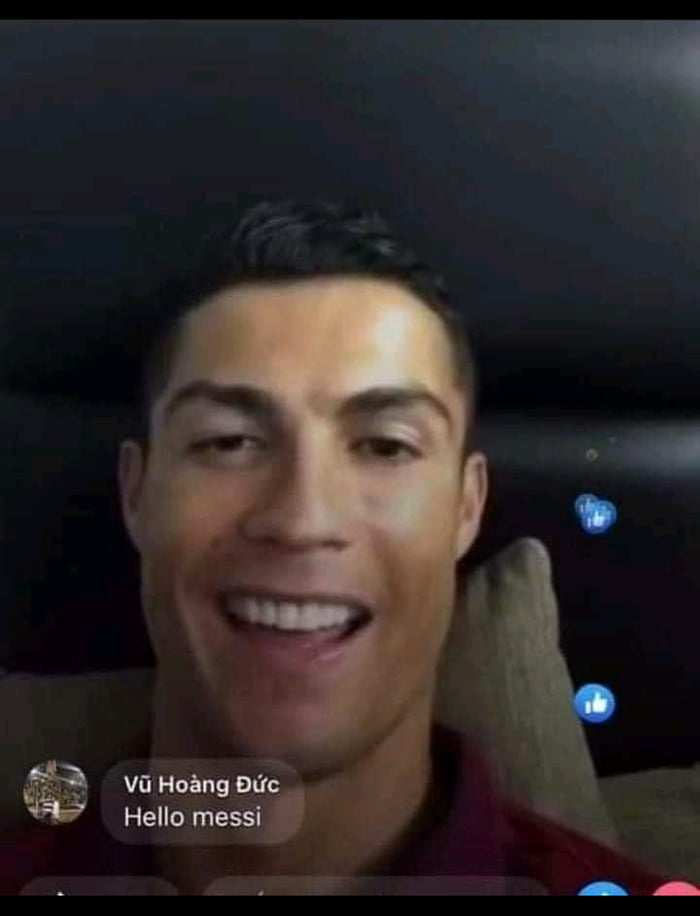The image size is (700, 916).
Task: Tap the "Hello messi" comment bubble
Action: (202, 801)
